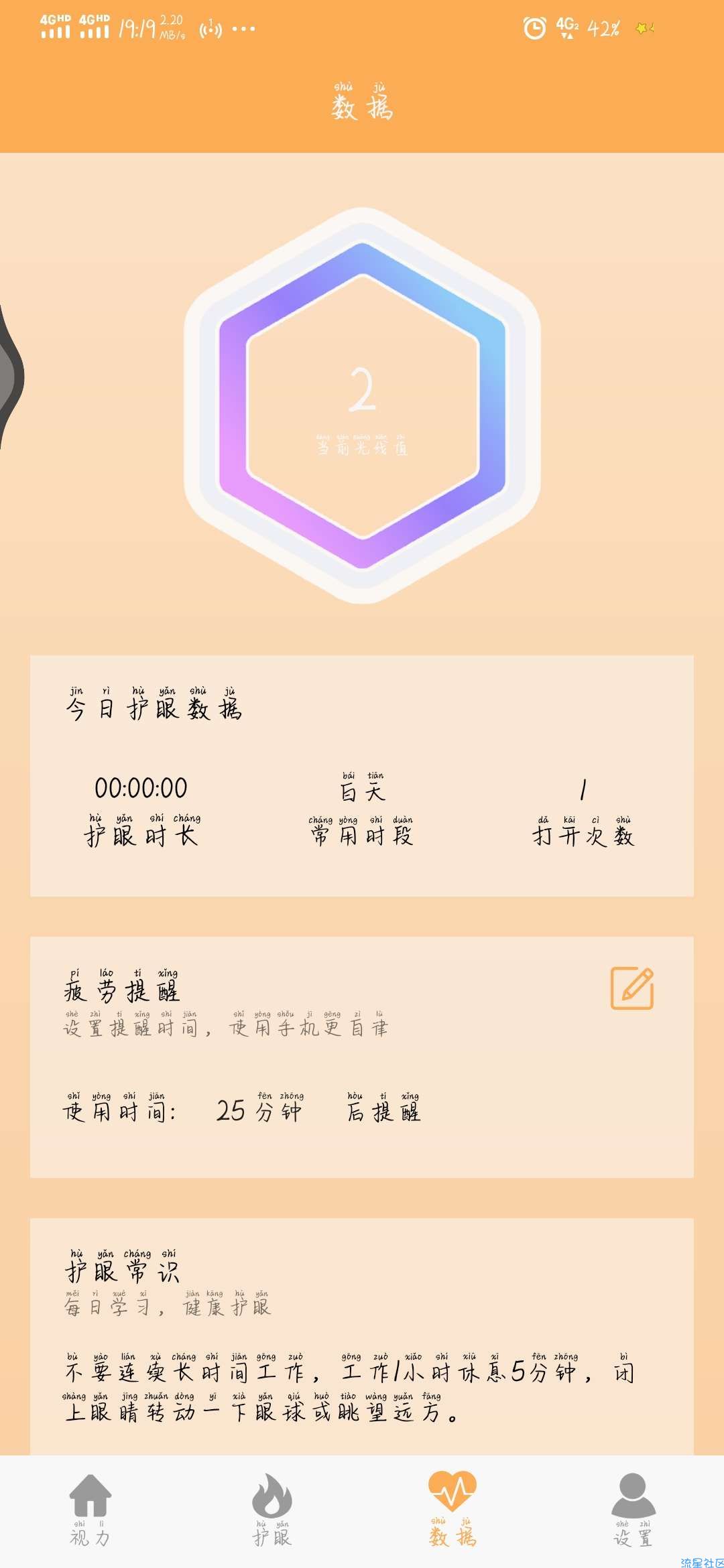Edit the 疲劳提醒 reminder time
This screenshot has width=724, height=1568.
click(x=631, y=988)
